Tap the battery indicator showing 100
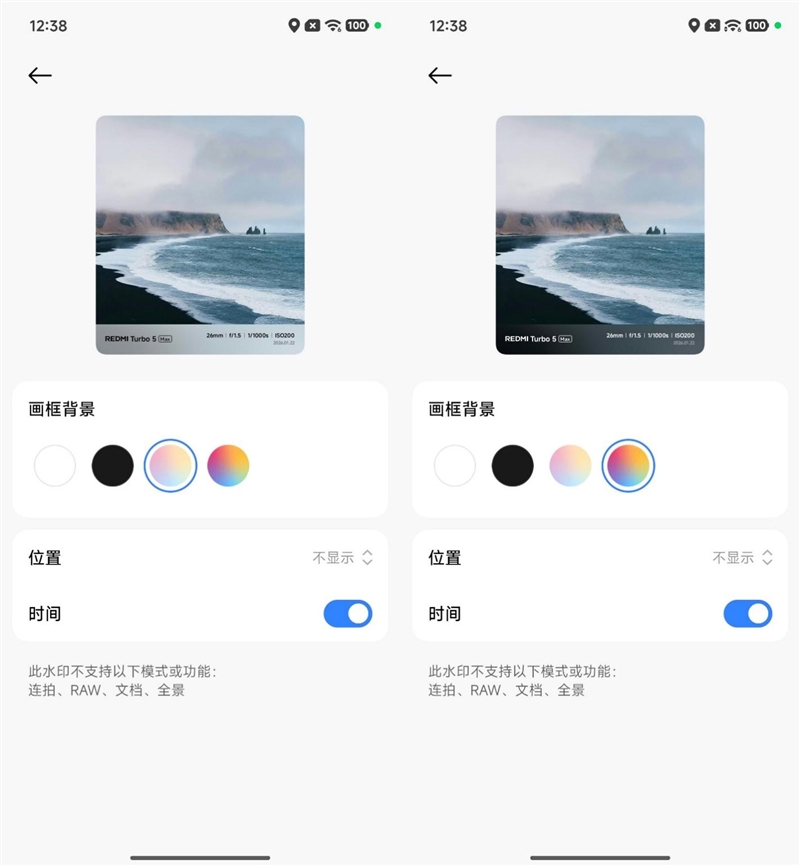The image size is (800, 866). [356, 25]
